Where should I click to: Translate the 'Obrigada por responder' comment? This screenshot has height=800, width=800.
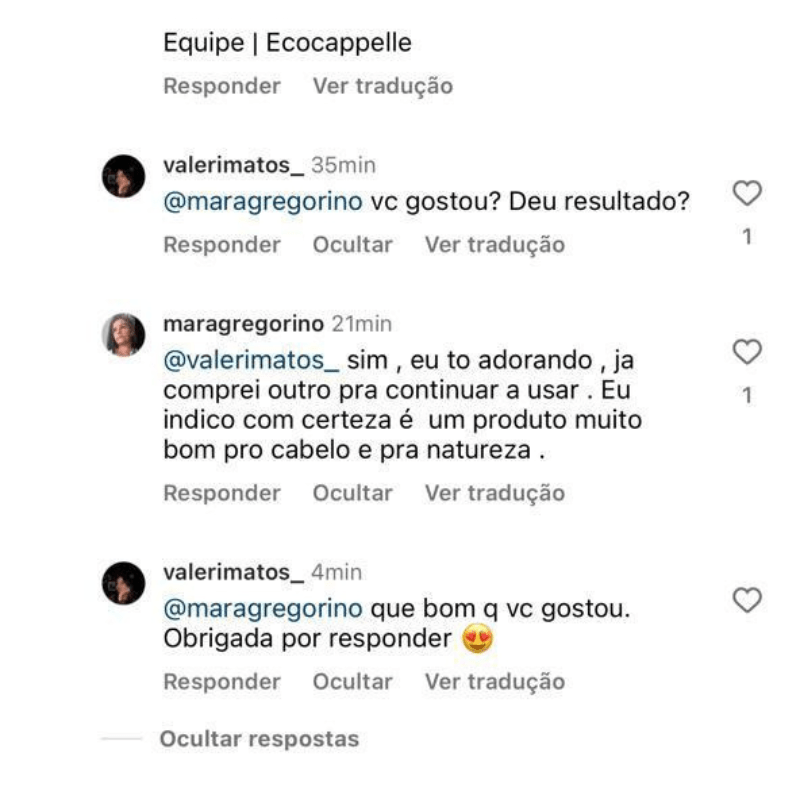pos(494,682)
